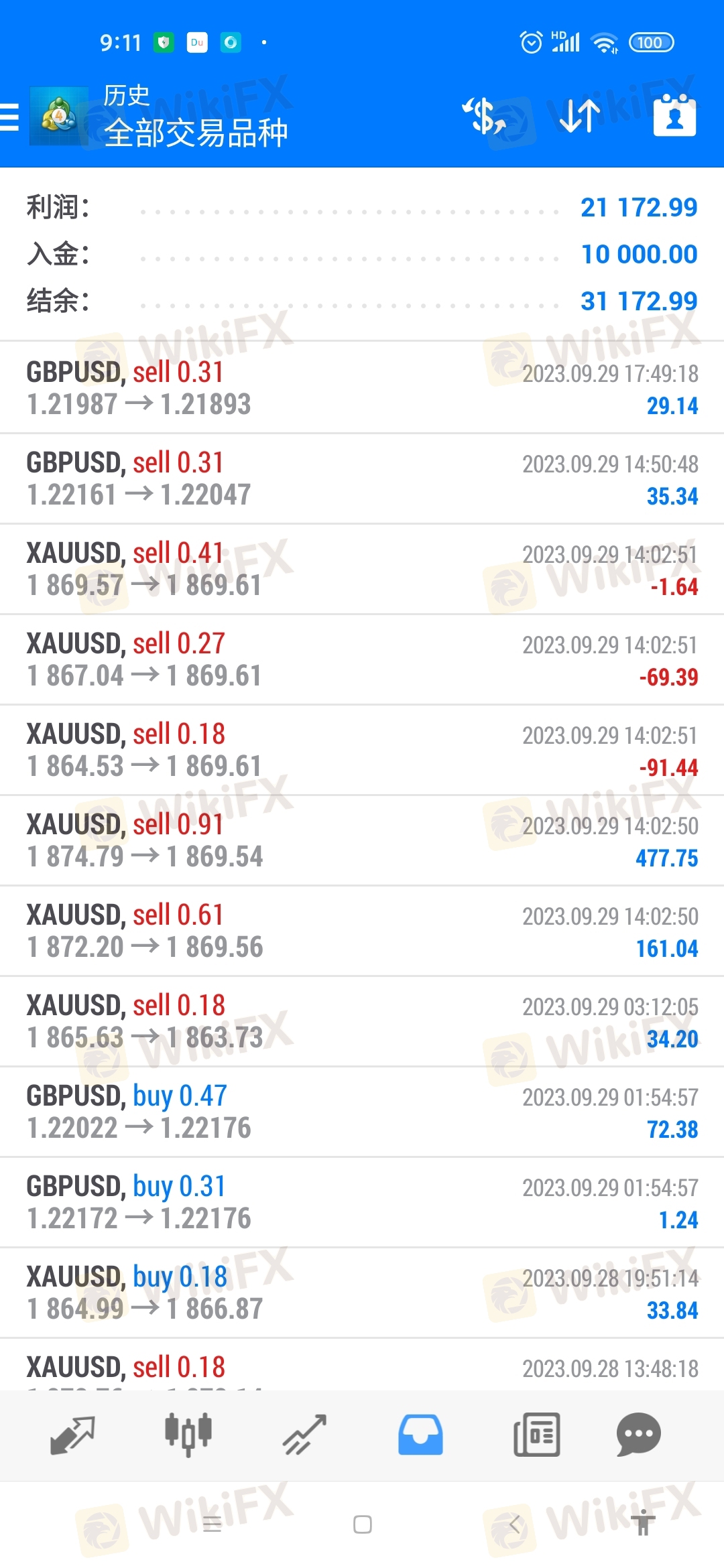Go back using system navigation arrow
724x1568 pixels.
[514, 1524]
